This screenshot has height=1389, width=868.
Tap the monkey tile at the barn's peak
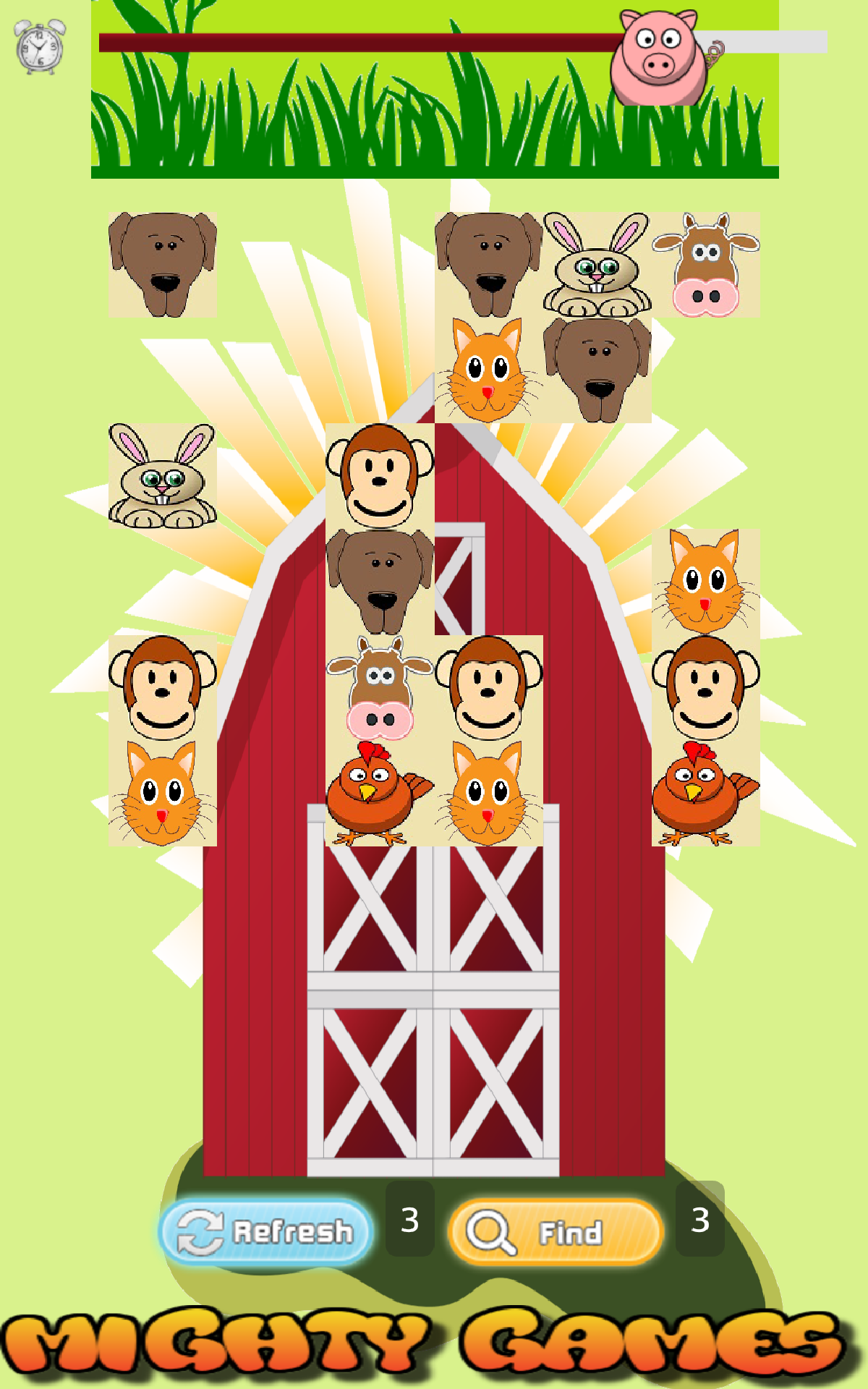click(379, 477)
